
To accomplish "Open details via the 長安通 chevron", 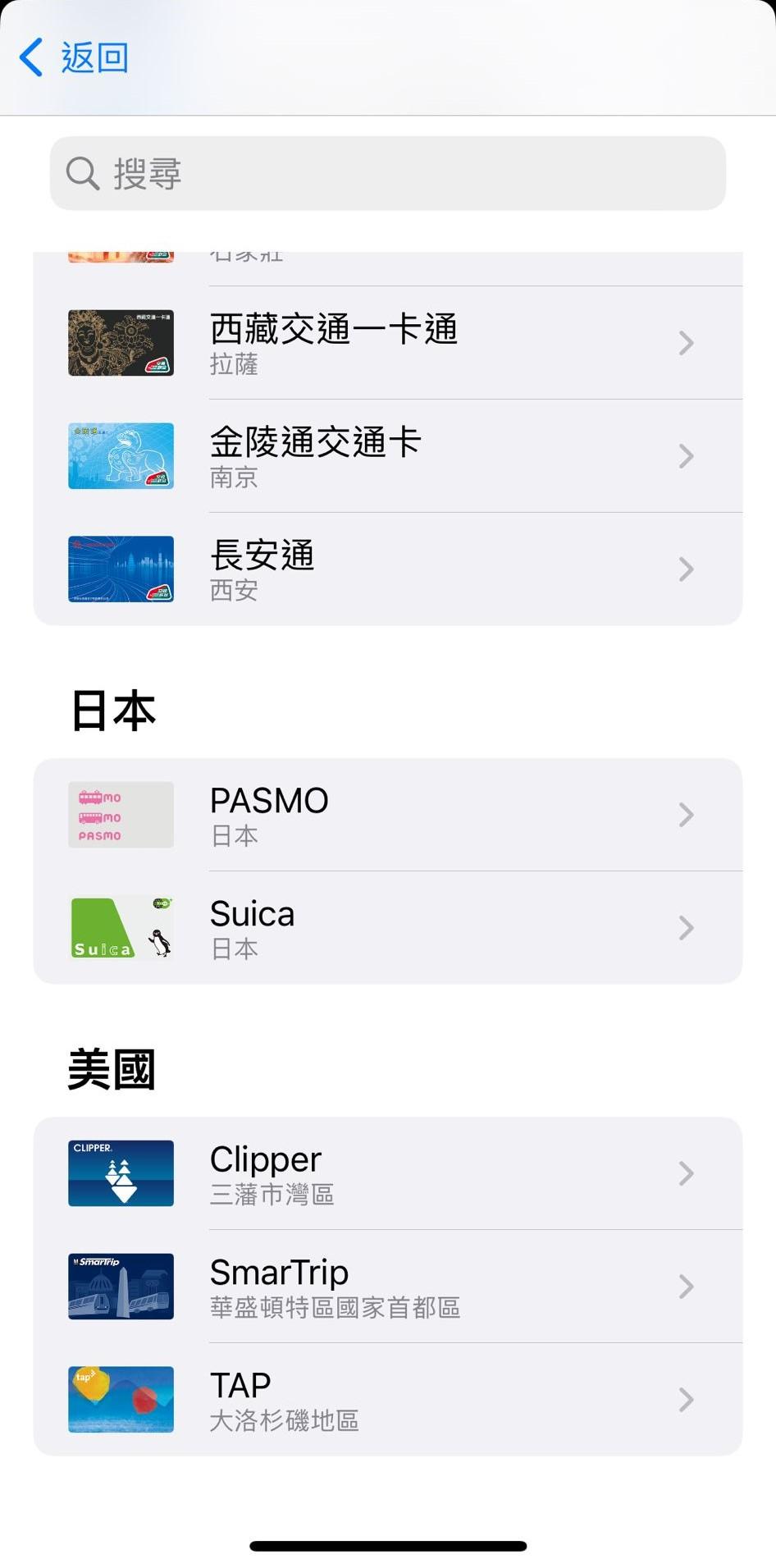I will click(686, 569).
